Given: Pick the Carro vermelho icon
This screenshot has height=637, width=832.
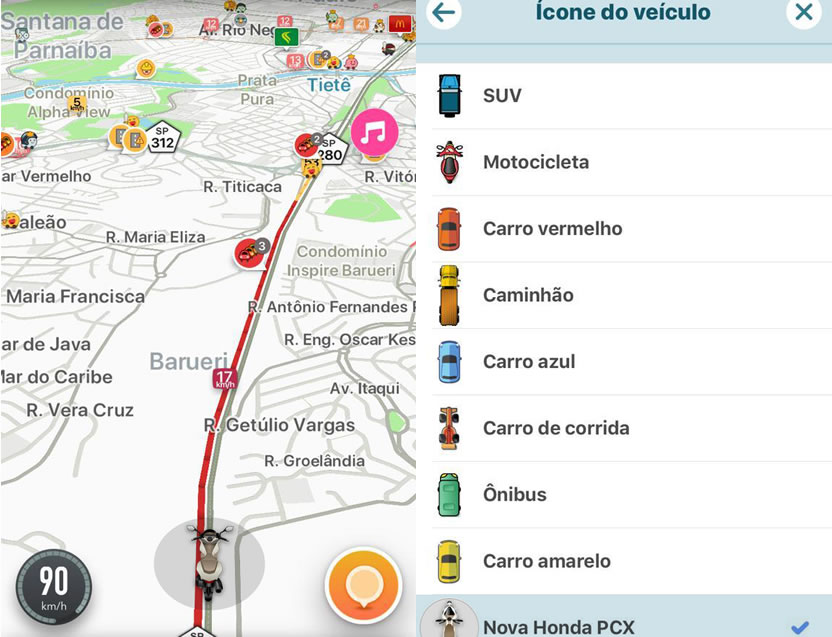Looking at the screenshot, I should [624, 229].
